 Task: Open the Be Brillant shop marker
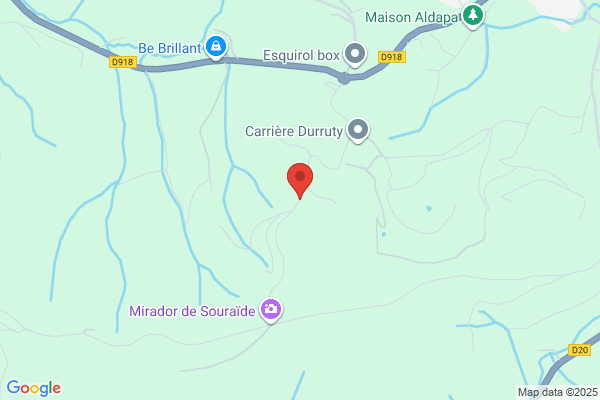coord(216,47)
